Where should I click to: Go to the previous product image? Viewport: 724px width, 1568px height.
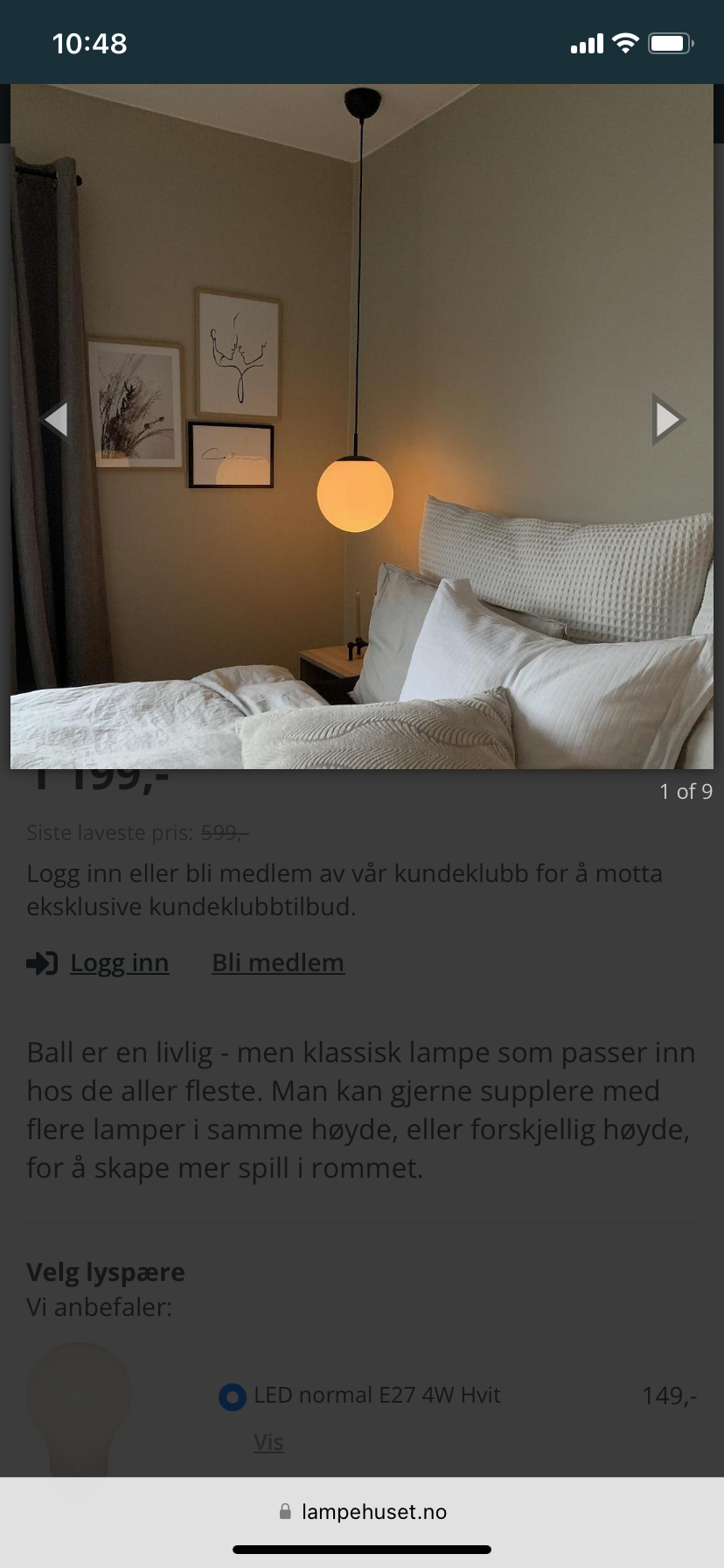point(56,419)
